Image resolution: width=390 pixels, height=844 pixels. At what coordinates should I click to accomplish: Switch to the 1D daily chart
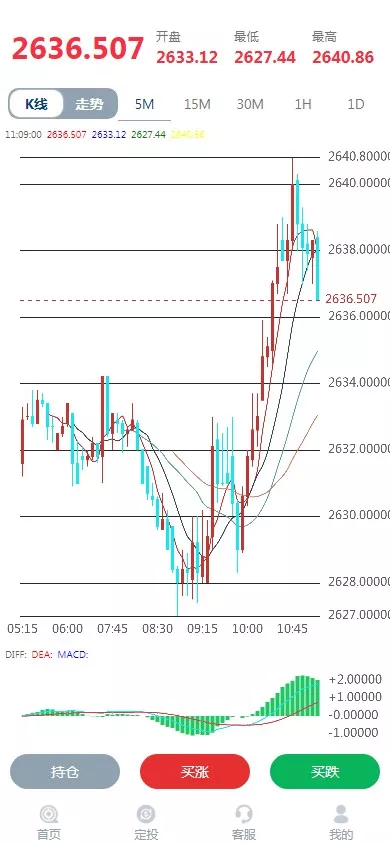tap(356, 104)
